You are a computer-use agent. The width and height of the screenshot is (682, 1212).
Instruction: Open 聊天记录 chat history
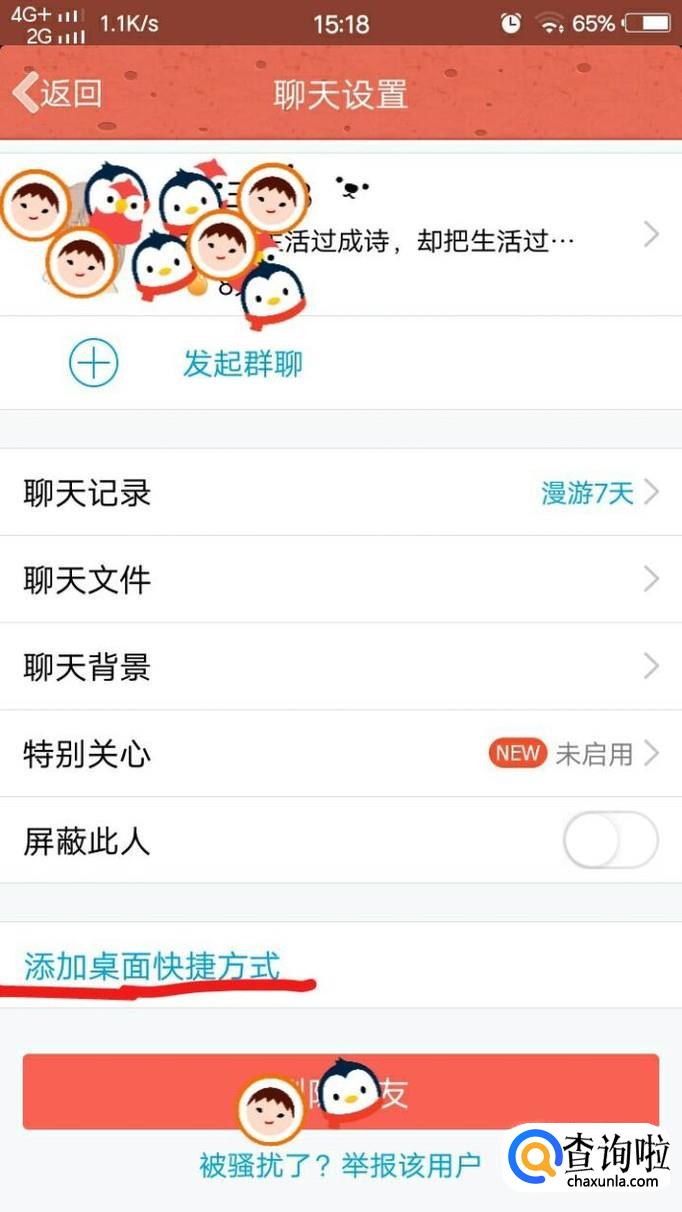[340, 493]
